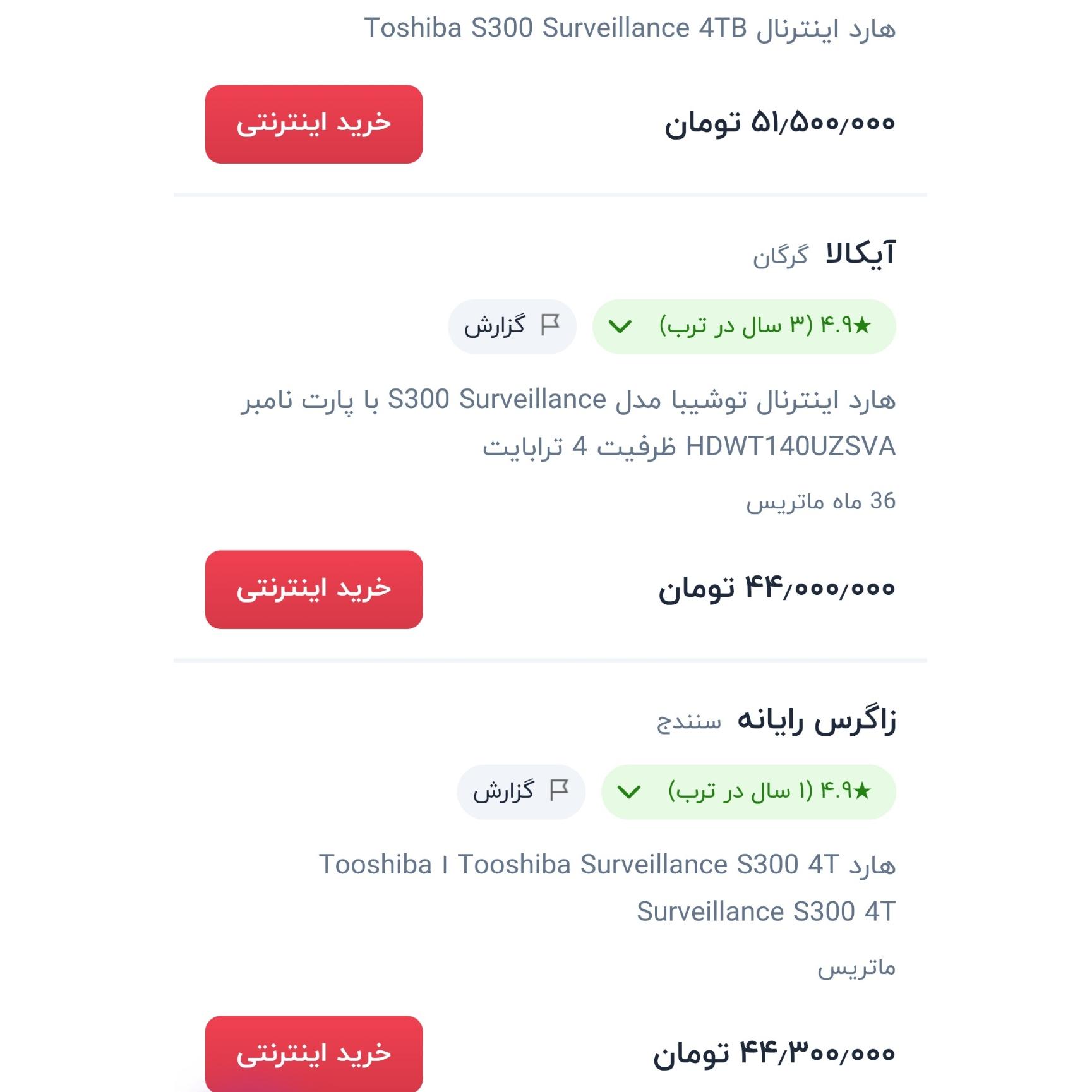Tap خرید اینترنتی for آیکالا's 44,000,000 offer
Screen dimensions: 1092x1092
[x=314, y=589]
